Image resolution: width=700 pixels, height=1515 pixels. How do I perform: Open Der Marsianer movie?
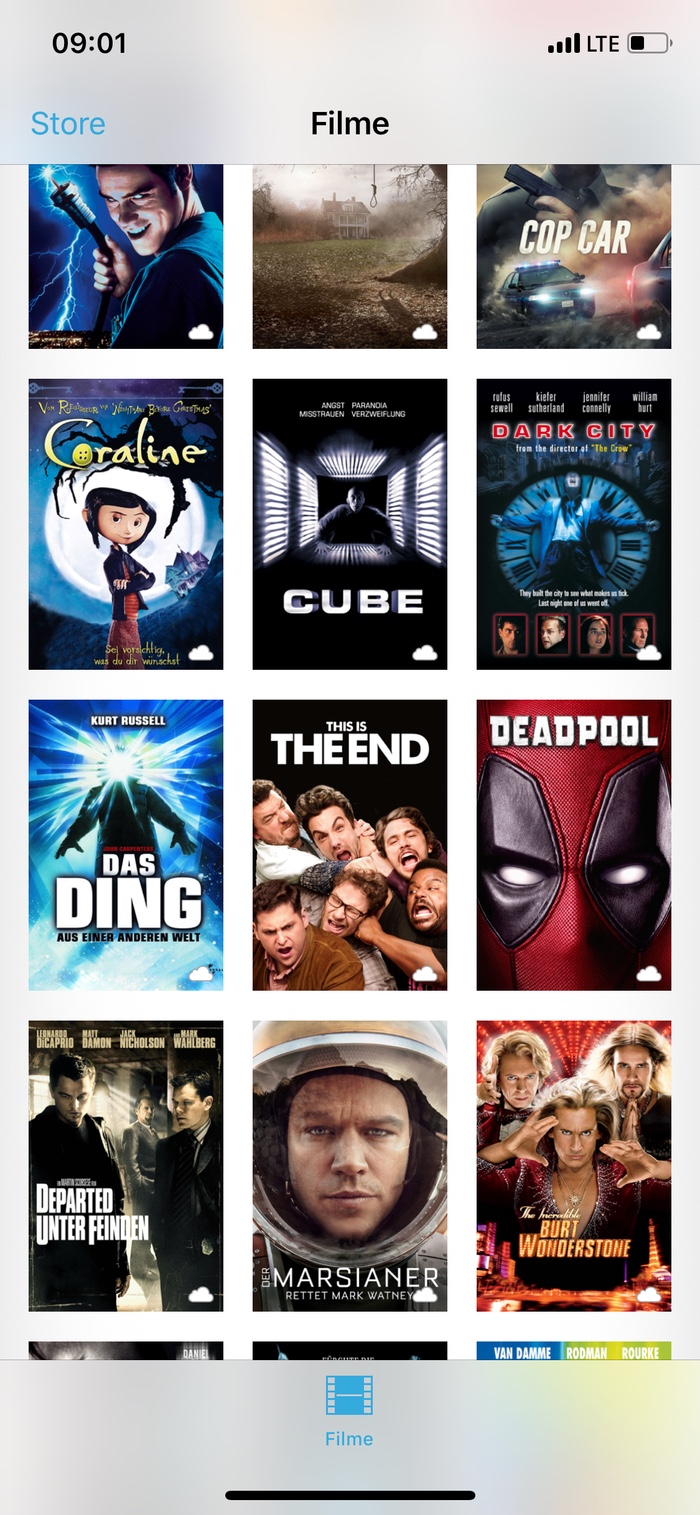[x=349, y=1165]
